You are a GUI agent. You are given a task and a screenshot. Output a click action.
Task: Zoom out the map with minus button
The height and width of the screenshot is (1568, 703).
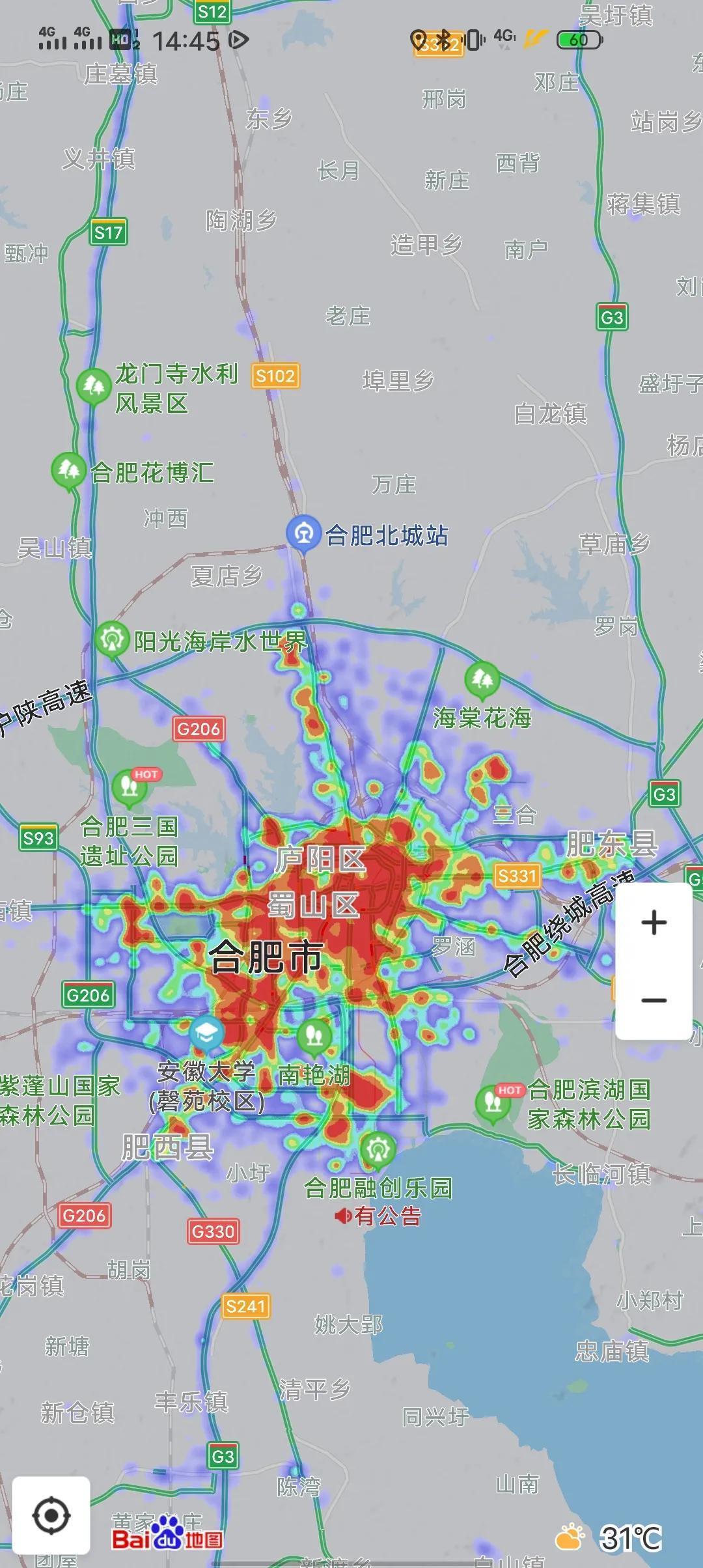click(654, 1000)
